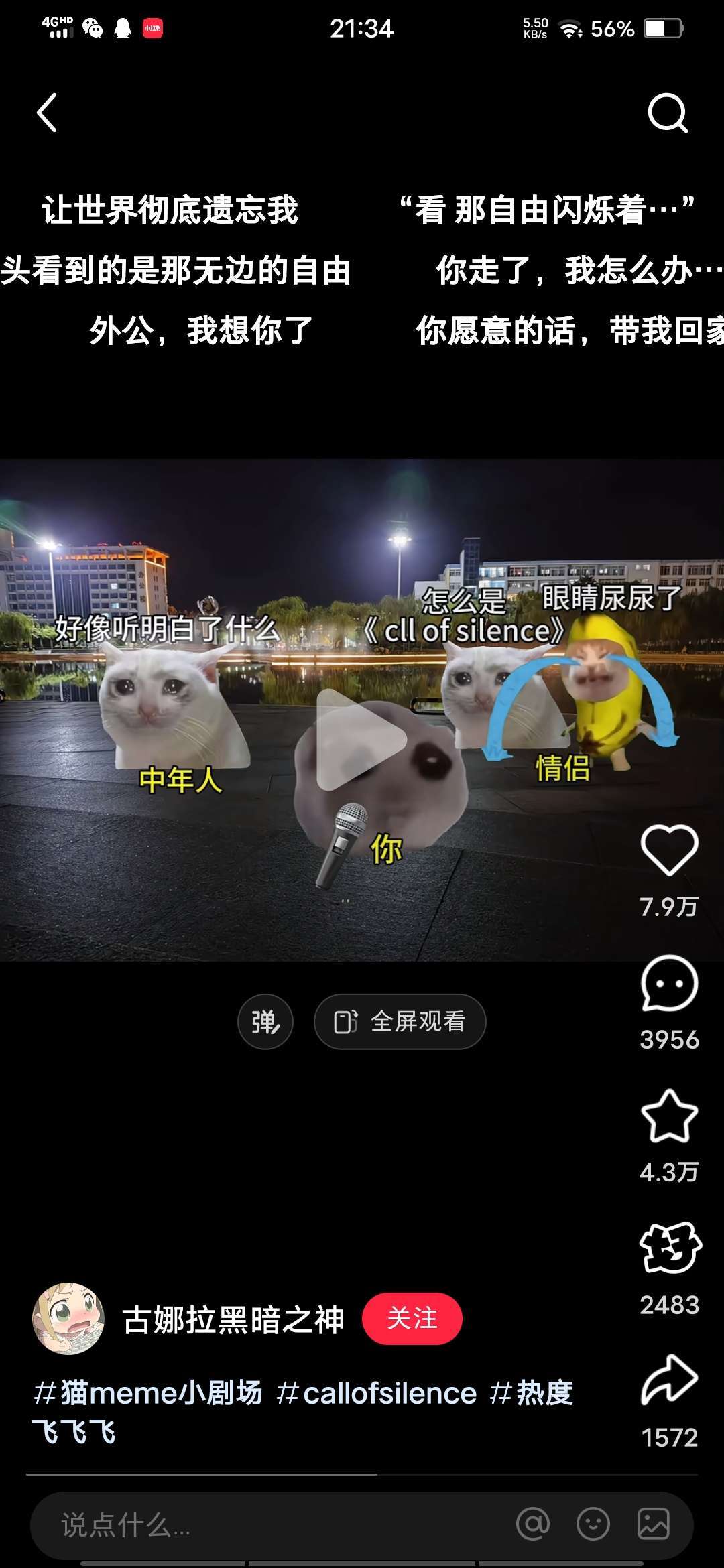Image resolution: width=724 pixels, height=1568 pixels.
Task: Open the #callofsilence hashtag
Action: click(376, 1394)
